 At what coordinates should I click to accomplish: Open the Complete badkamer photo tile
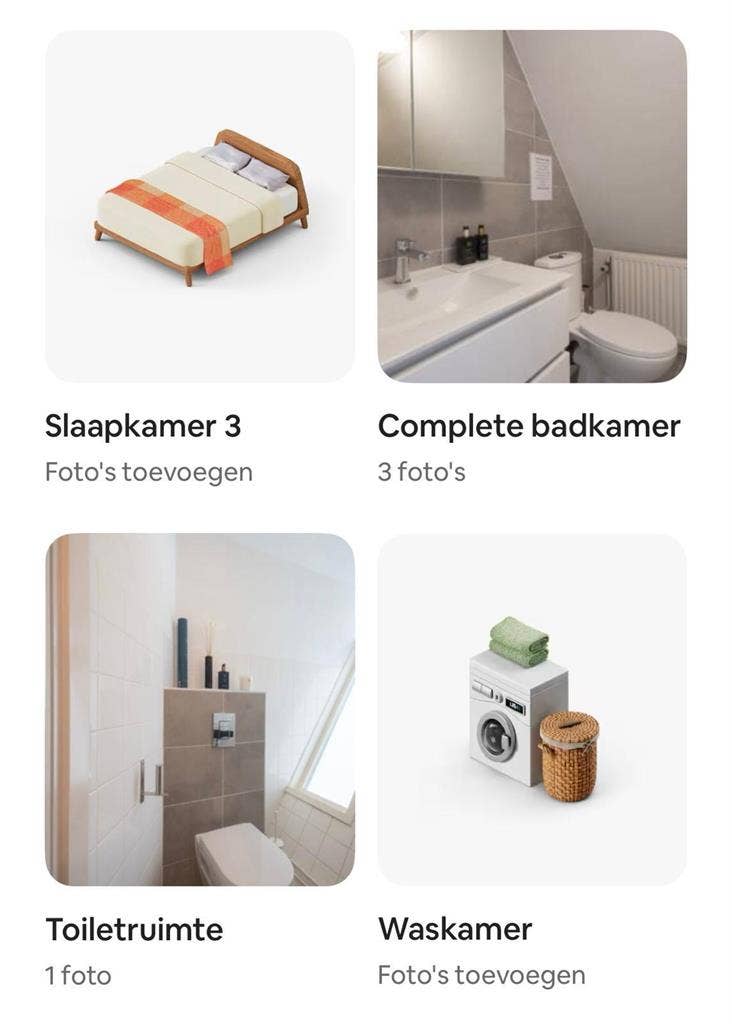pyautogui.click(x=531, y=206)
